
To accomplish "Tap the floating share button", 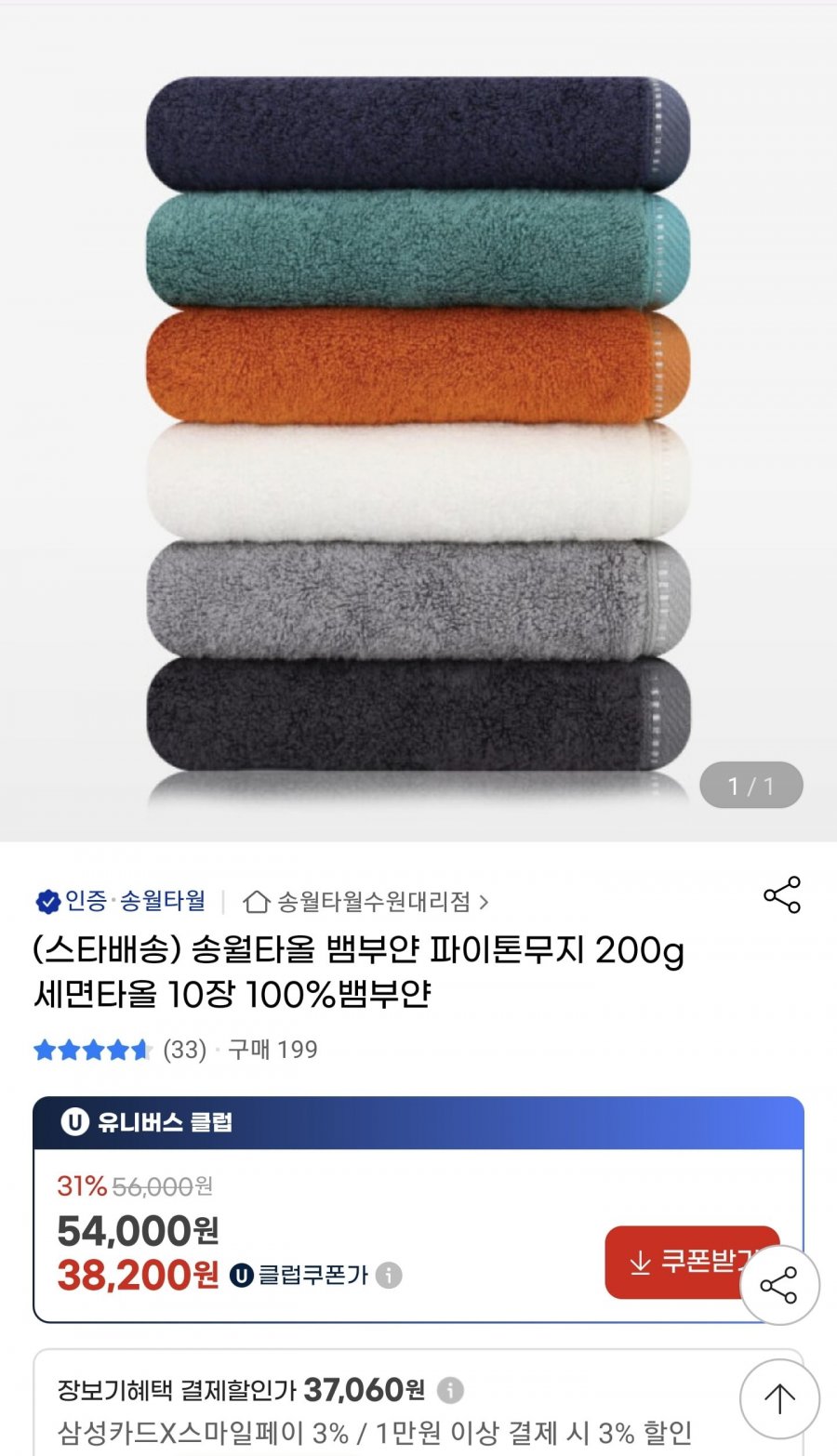I will click(x=779, y=1286).
